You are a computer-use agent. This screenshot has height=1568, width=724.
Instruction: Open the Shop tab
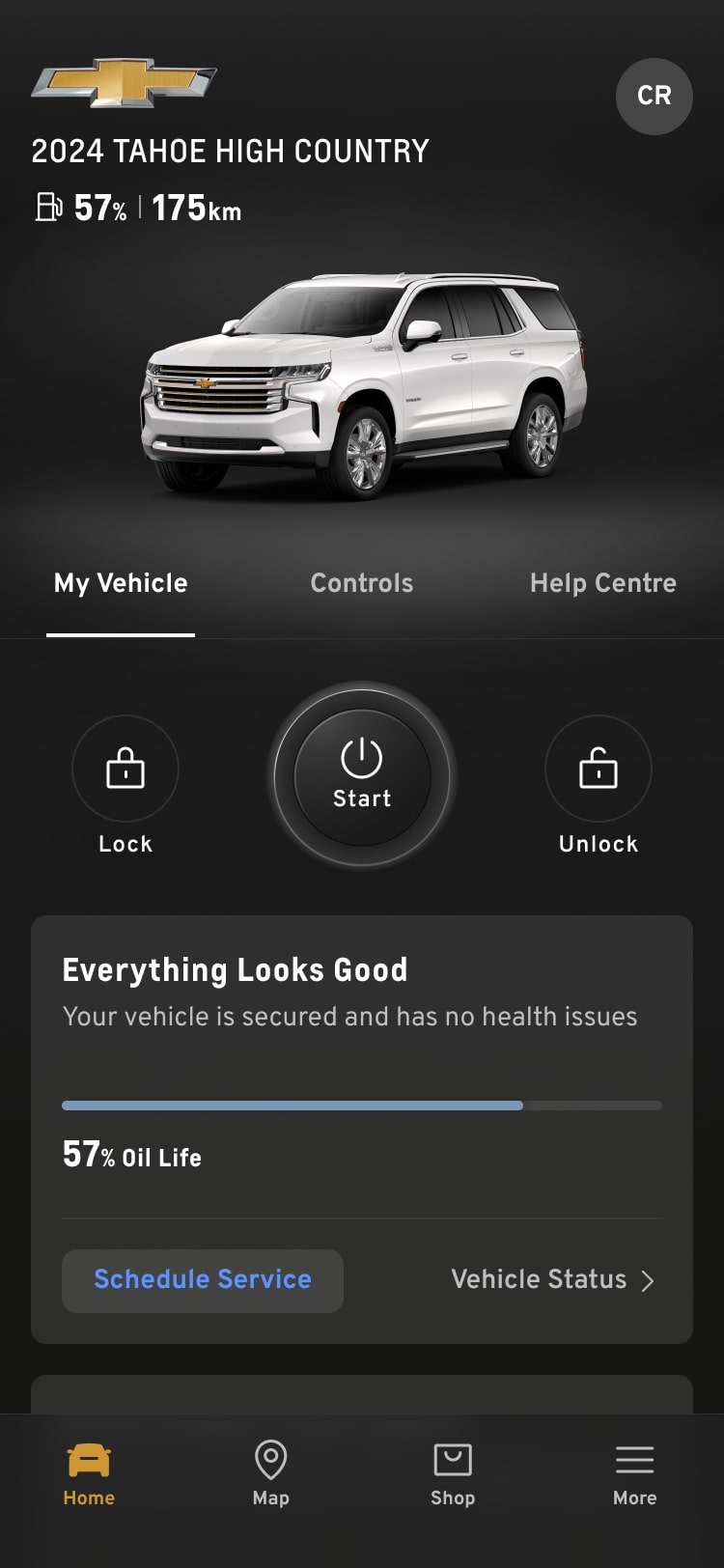452,1474
